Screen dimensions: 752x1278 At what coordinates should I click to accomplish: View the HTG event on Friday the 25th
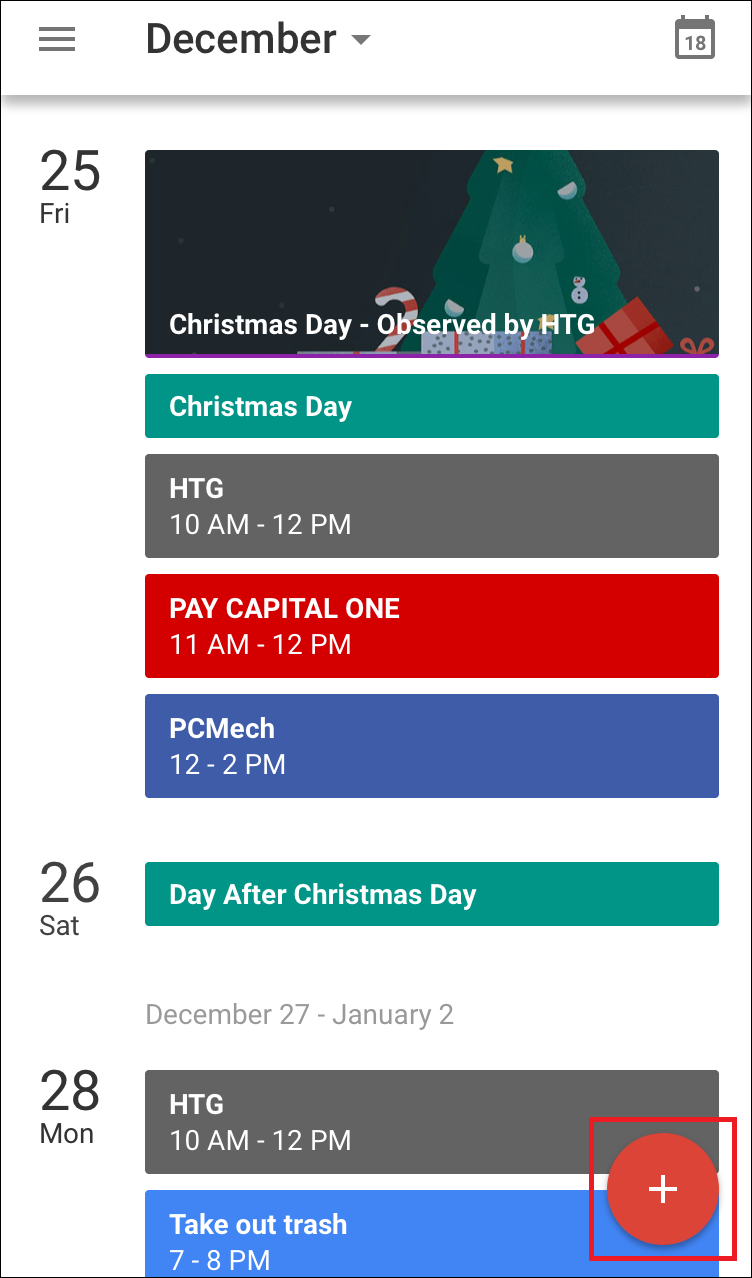pyautogui.click(x=431, y=506)
